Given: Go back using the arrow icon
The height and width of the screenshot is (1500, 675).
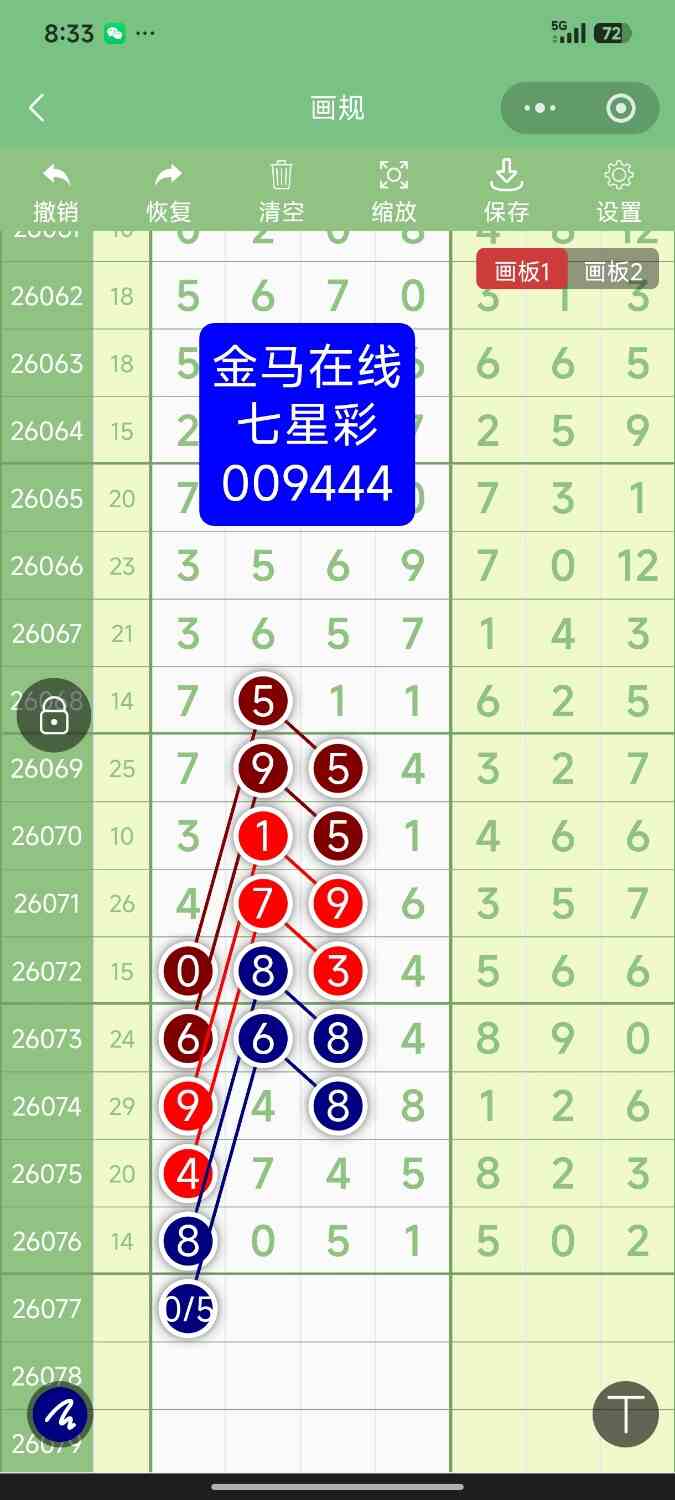Looking at the screenshot, I should click(37, 108).
